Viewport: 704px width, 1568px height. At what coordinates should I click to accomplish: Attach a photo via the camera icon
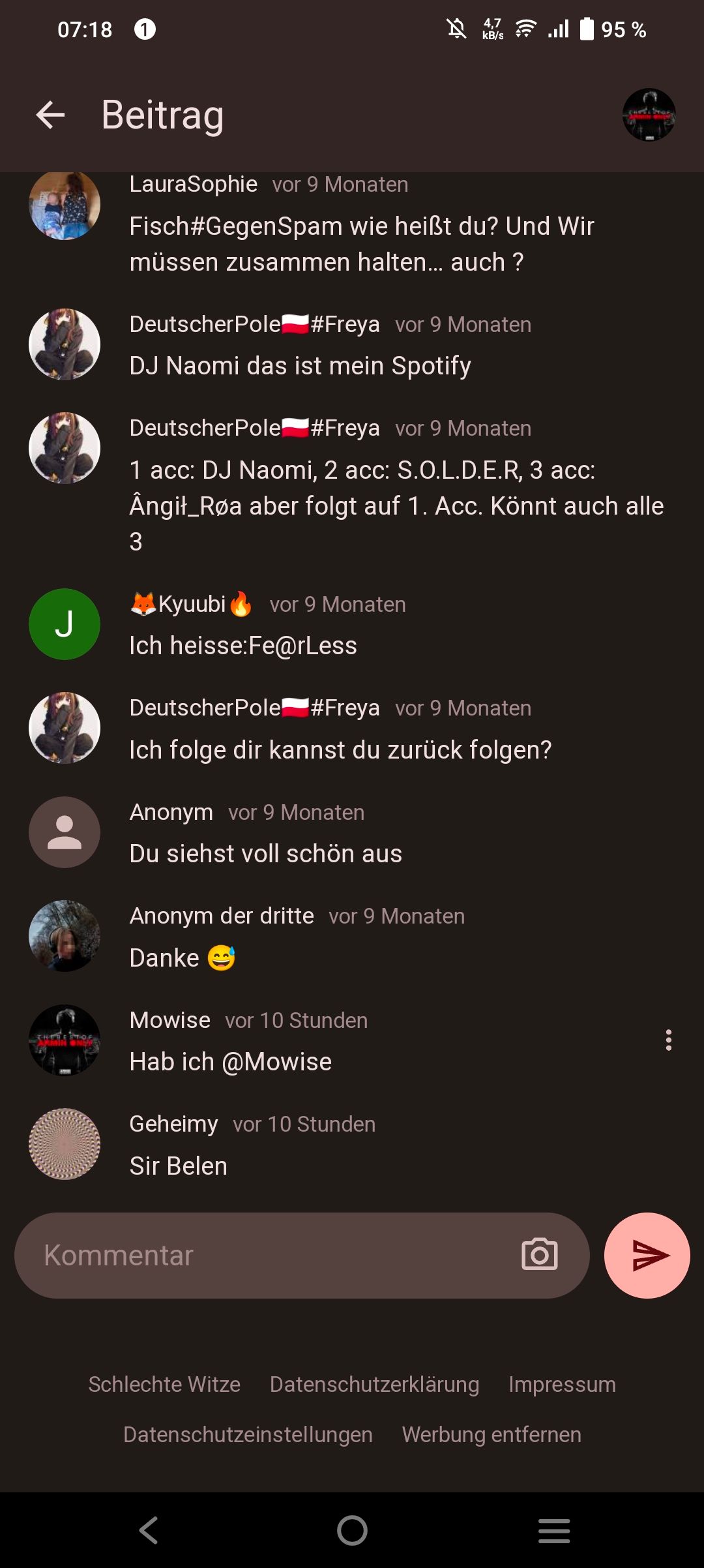540,1254
